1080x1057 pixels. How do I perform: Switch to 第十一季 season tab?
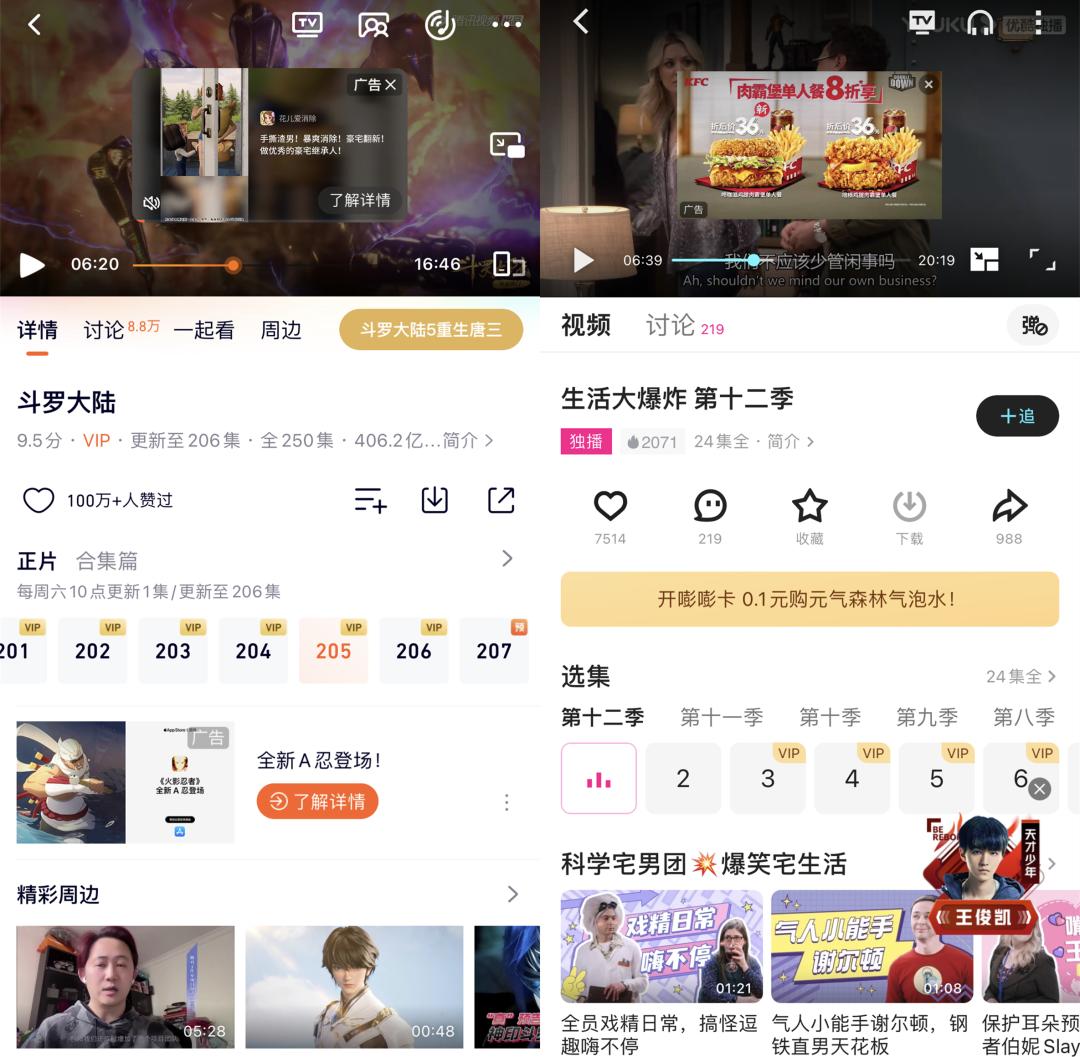[721, 717]
